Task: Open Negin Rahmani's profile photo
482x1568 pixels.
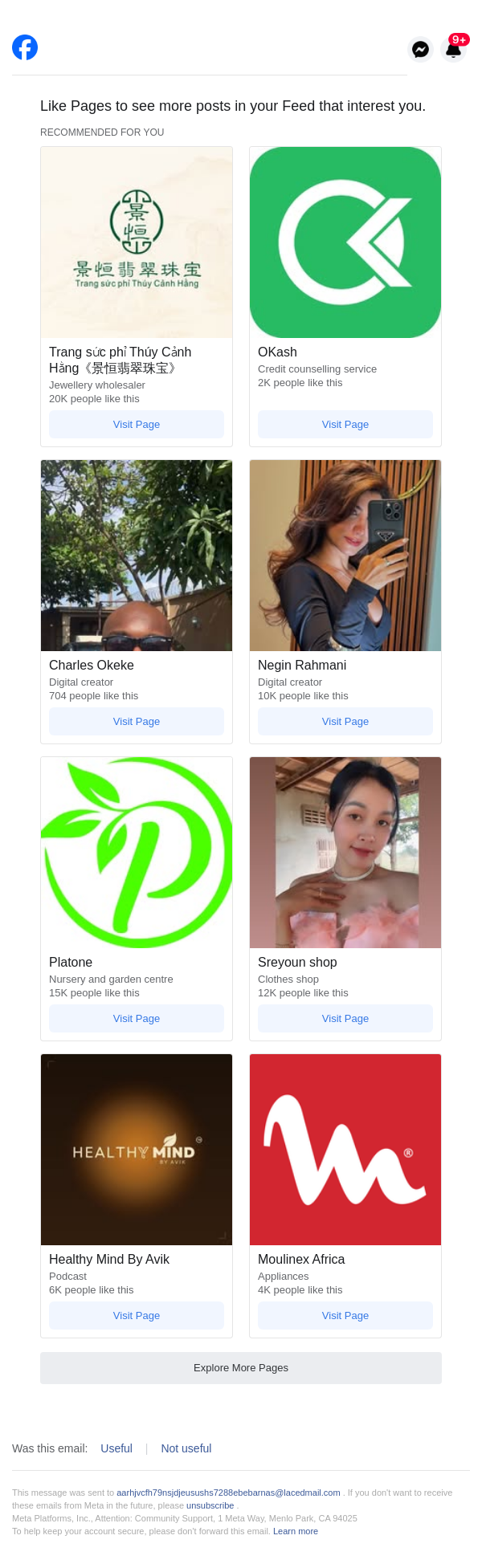Action: coord(345,556)
